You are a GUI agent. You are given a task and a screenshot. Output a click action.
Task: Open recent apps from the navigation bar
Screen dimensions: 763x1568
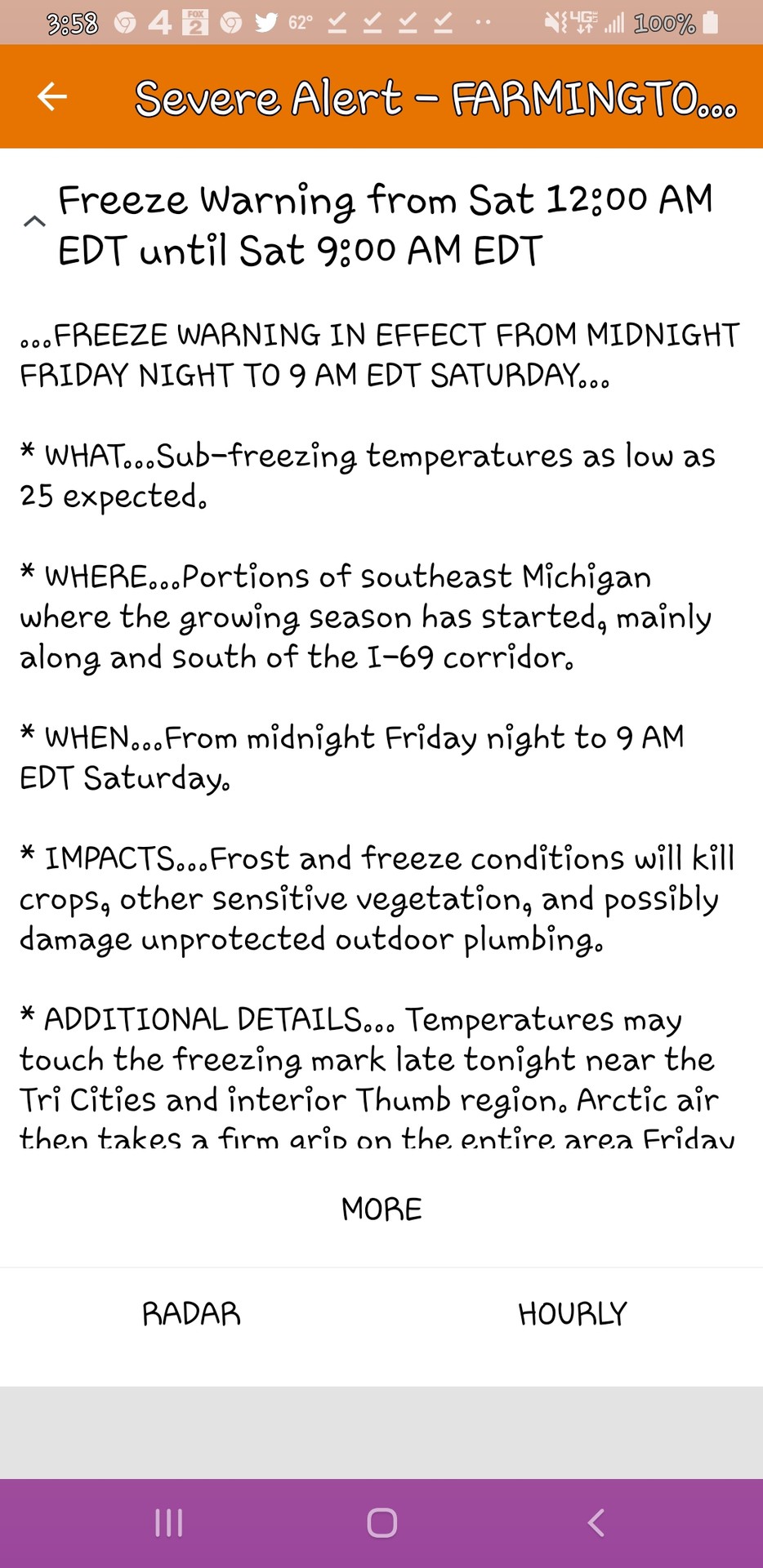click(169, 1523)
